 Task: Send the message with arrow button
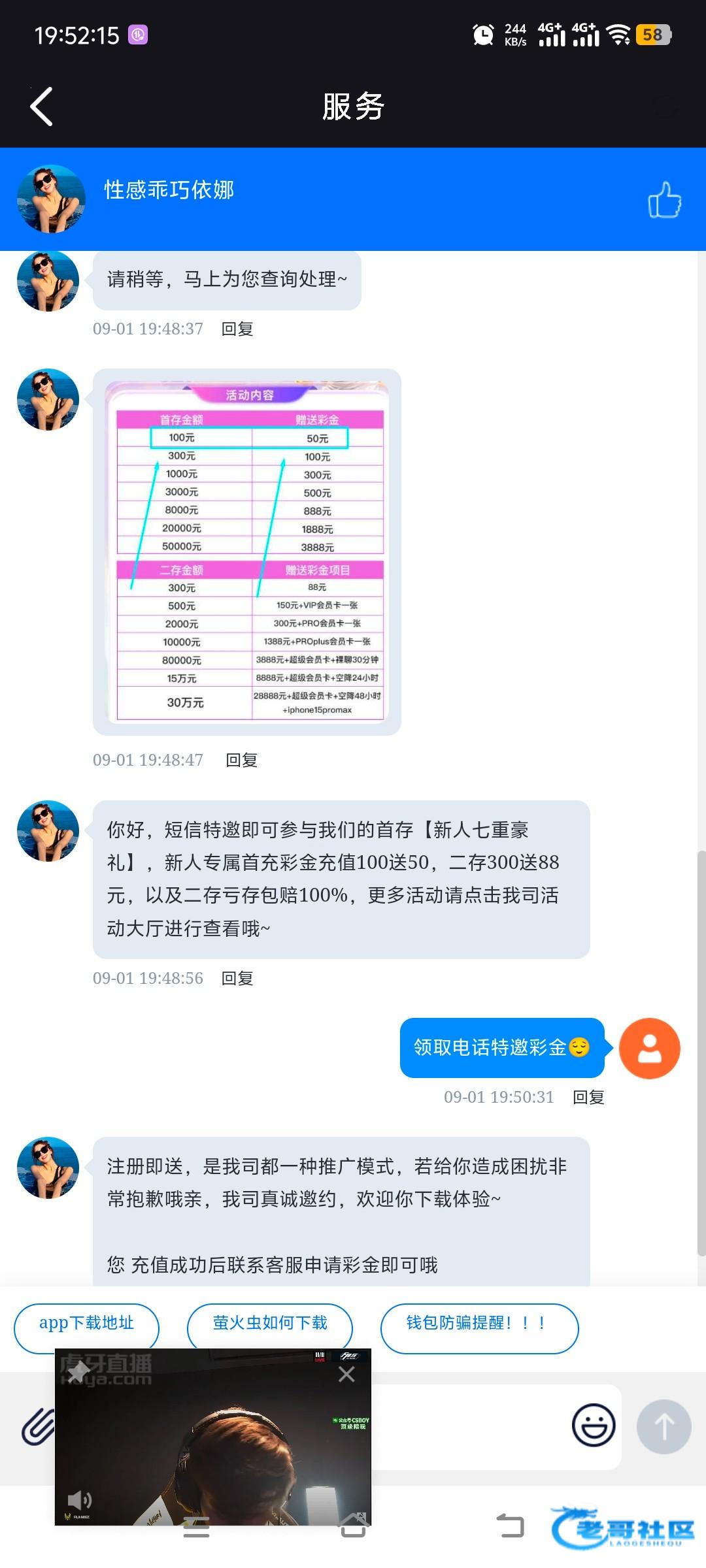click(664, 1426)
